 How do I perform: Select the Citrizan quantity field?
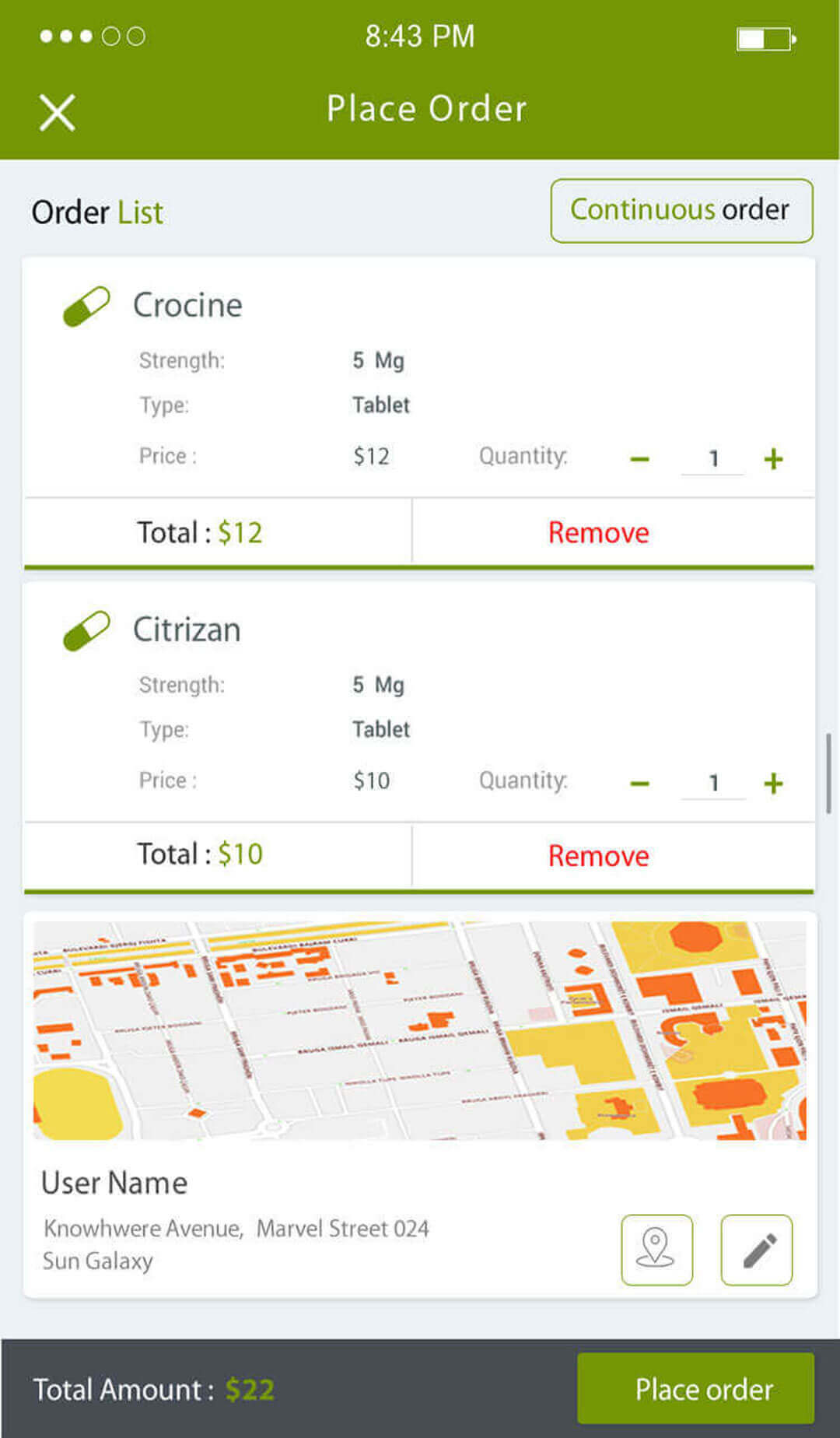[712, 783]
